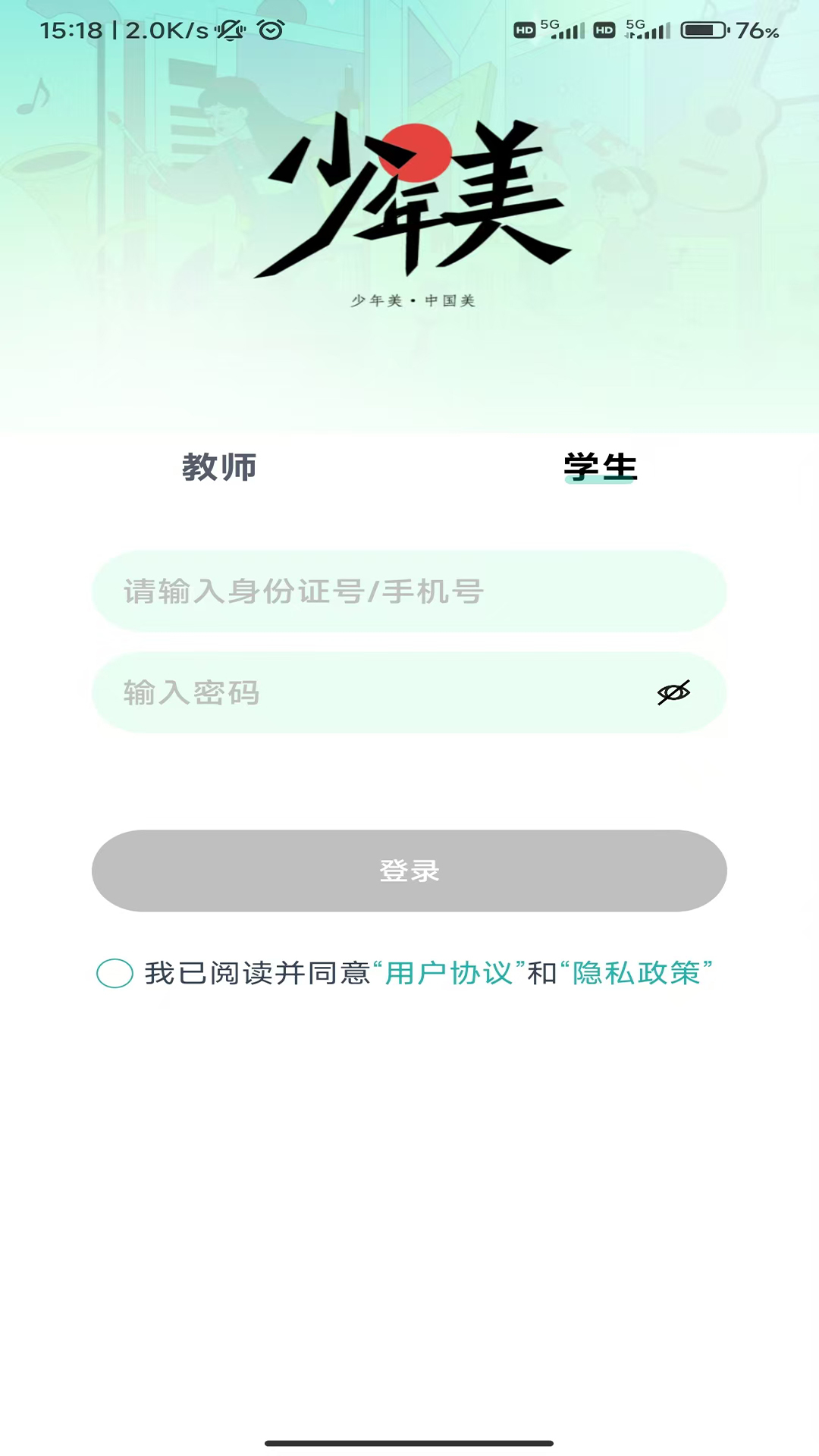
Task: Tap the 输入密码 password field
Action: pyautogui.click(x=364, y=693)
